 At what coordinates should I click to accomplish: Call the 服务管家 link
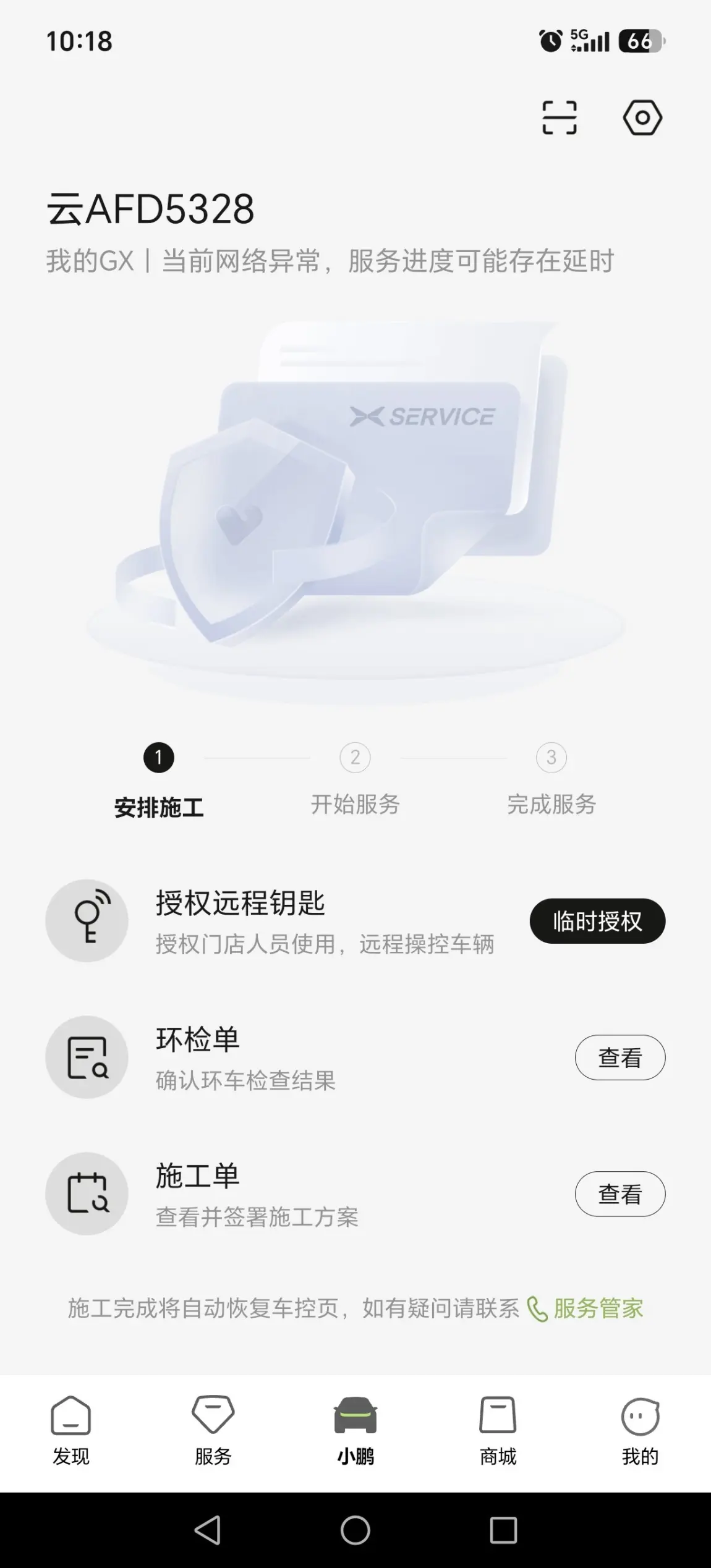pyautogui.click(x=585, y=1308)
